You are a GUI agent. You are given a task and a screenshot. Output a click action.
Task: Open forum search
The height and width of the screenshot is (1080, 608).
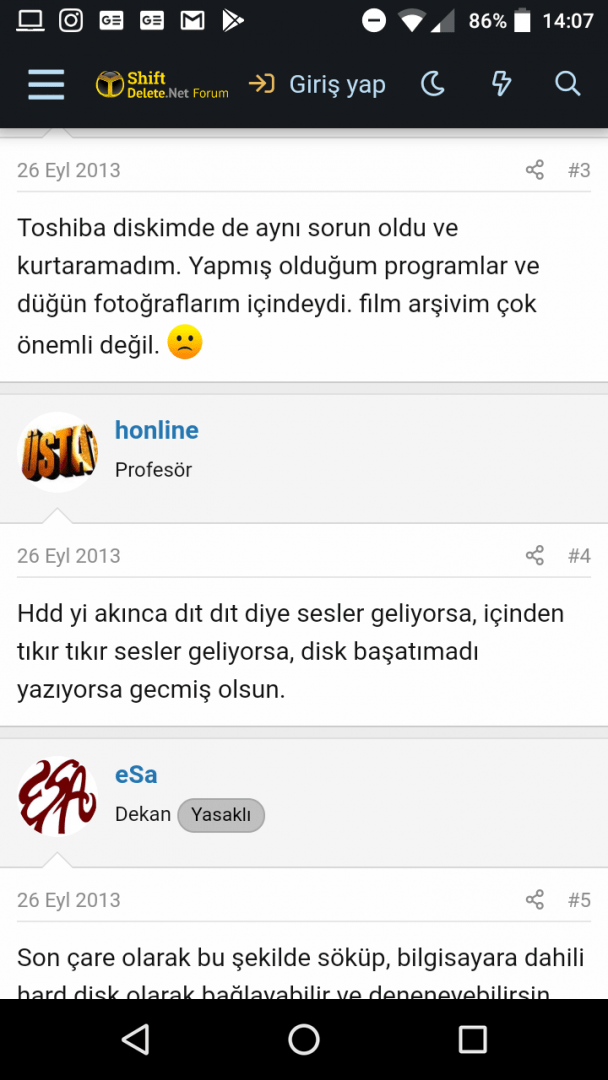tap(567, 84)
